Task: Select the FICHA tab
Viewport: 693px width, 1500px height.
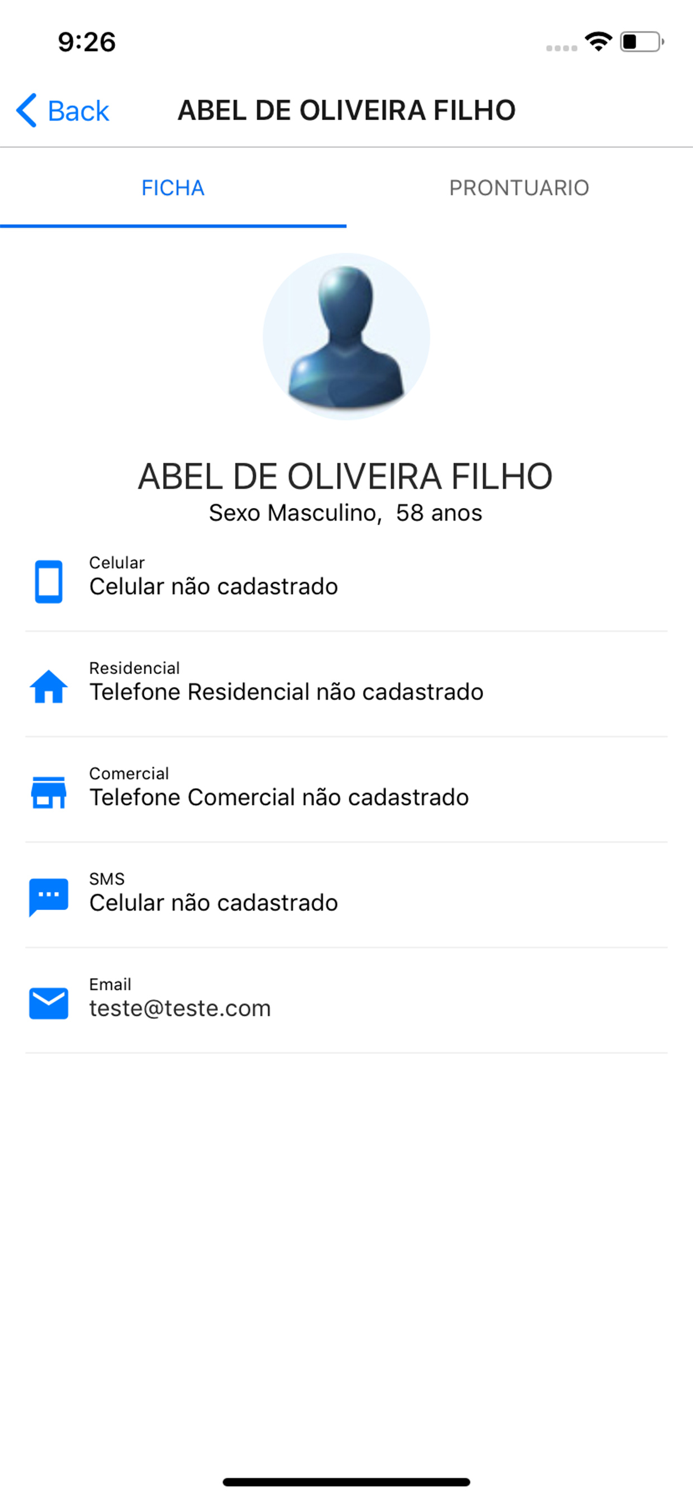Action: (173, 188)
